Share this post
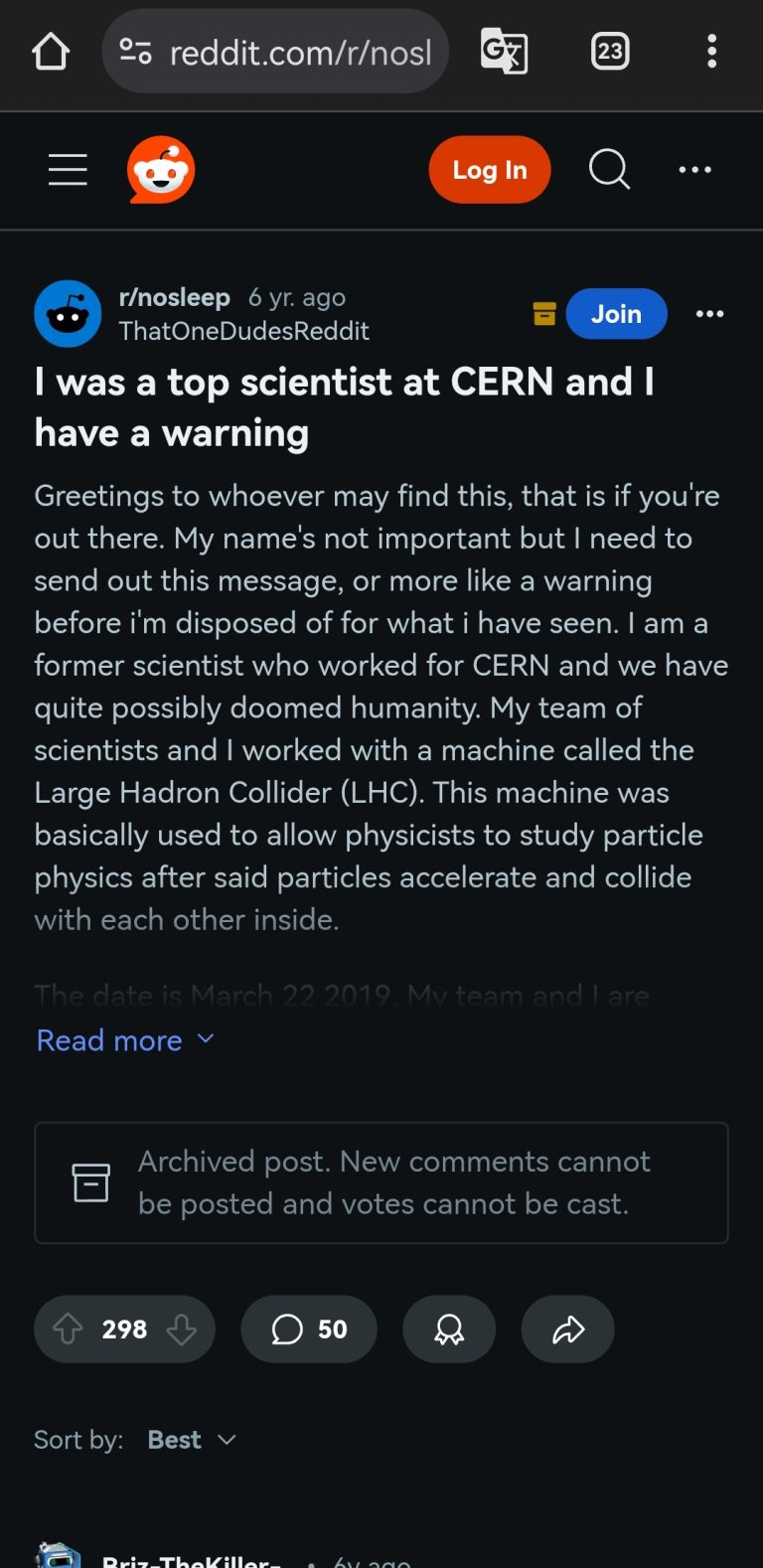 [x=568, y=1329]
